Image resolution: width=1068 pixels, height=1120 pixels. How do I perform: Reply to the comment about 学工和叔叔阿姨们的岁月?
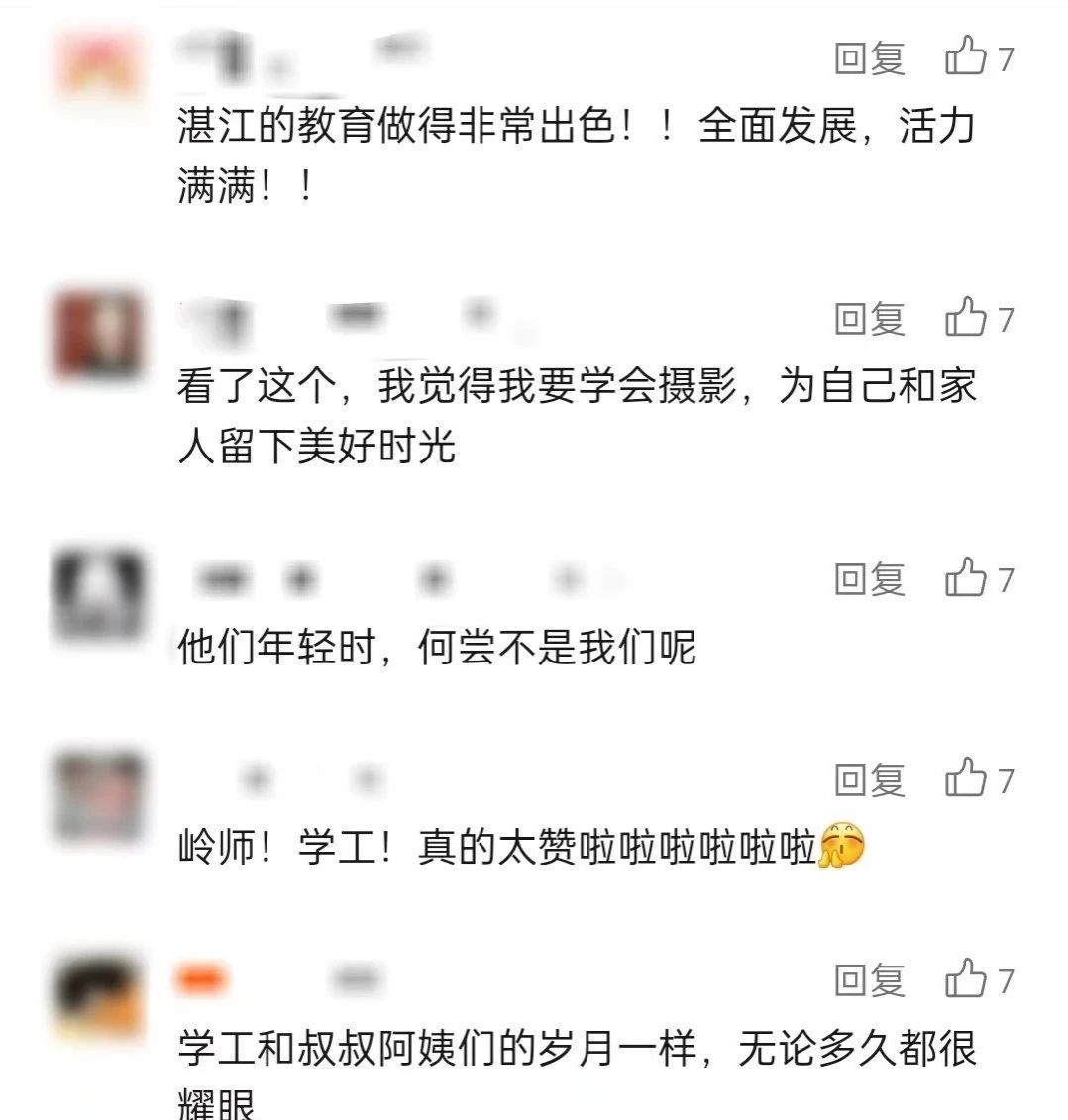pos(869,981)
